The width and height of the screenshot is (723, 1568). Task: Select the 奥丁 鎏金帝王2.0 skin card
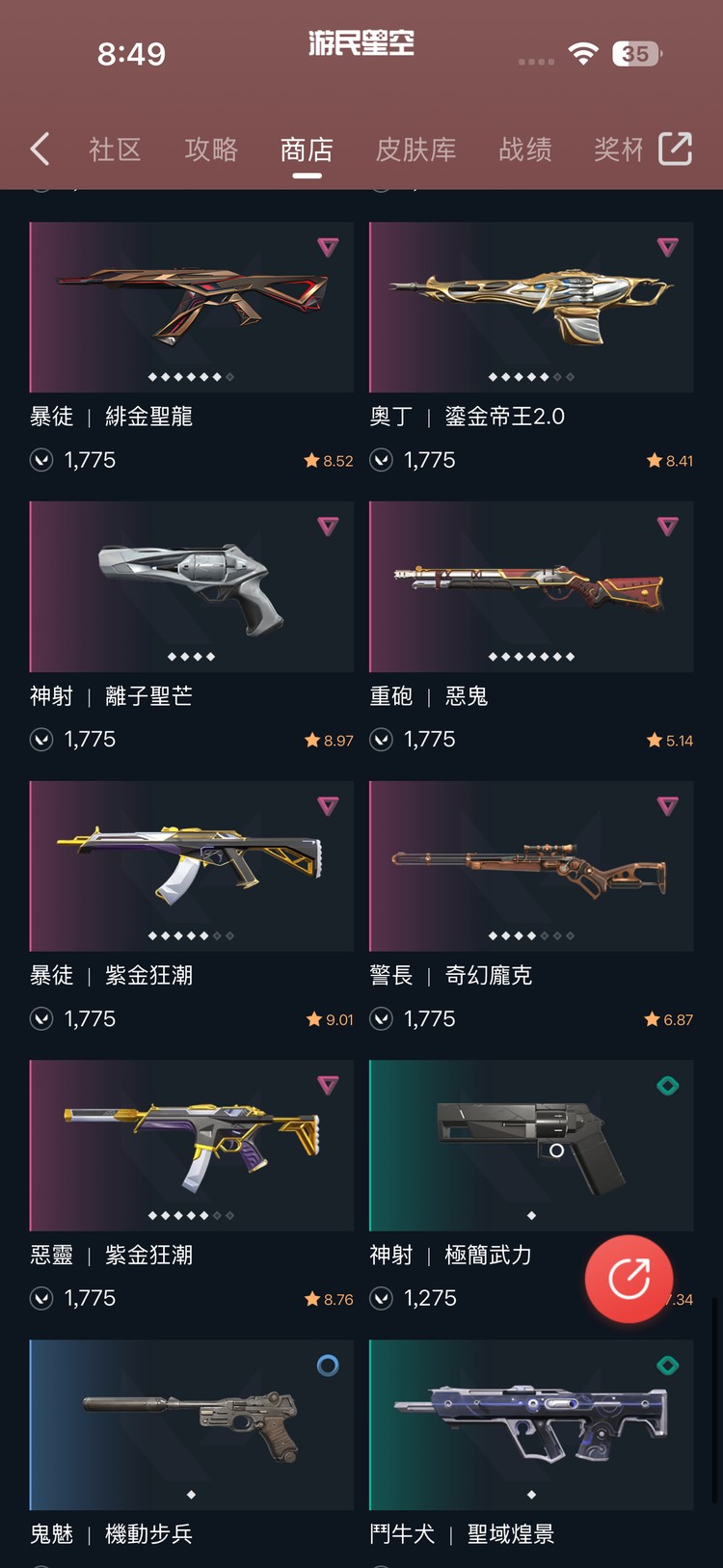coord(531,307)
